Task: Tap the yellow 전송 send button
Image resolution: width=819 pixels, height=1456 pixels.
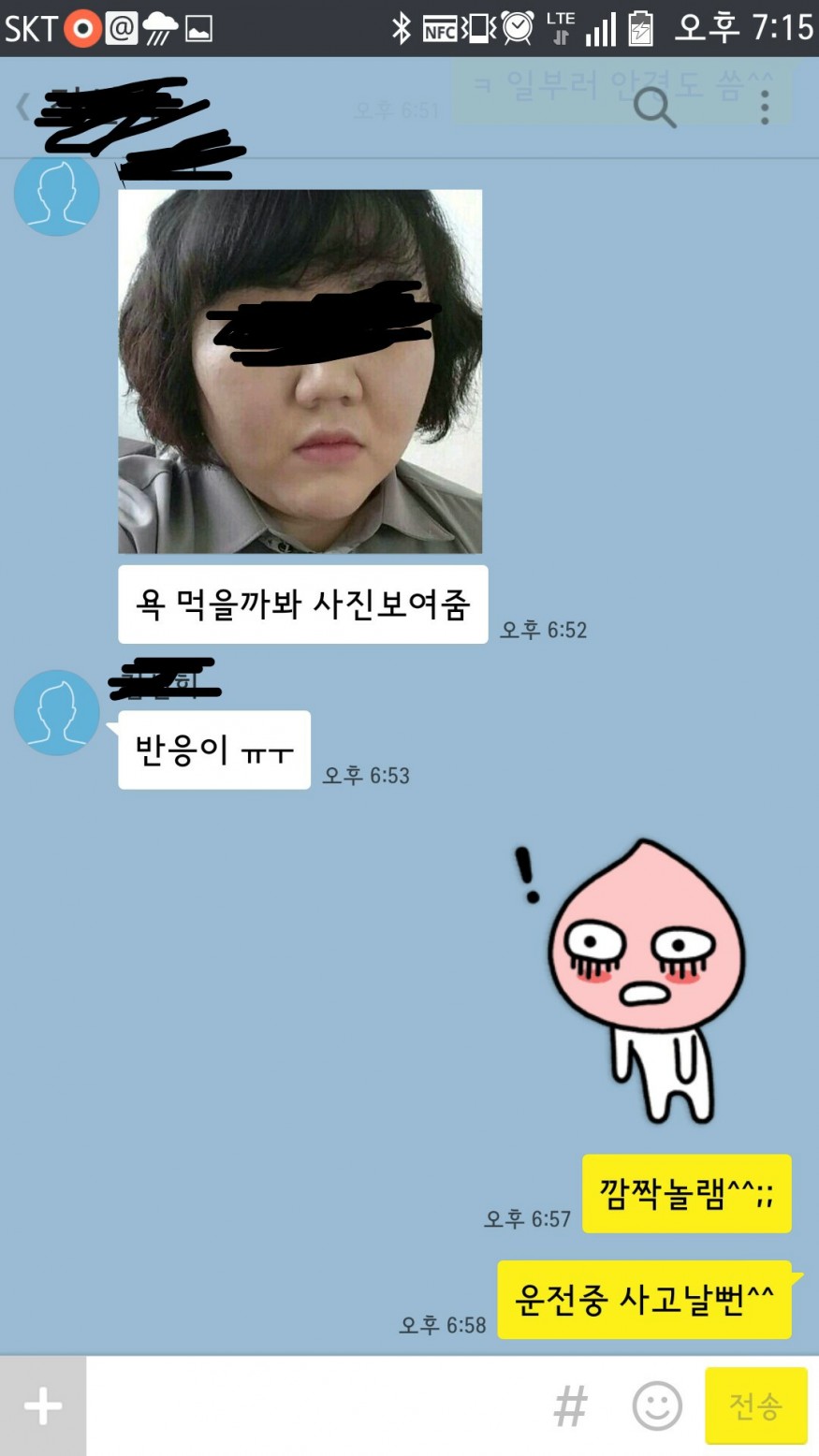Action: 755,1405
